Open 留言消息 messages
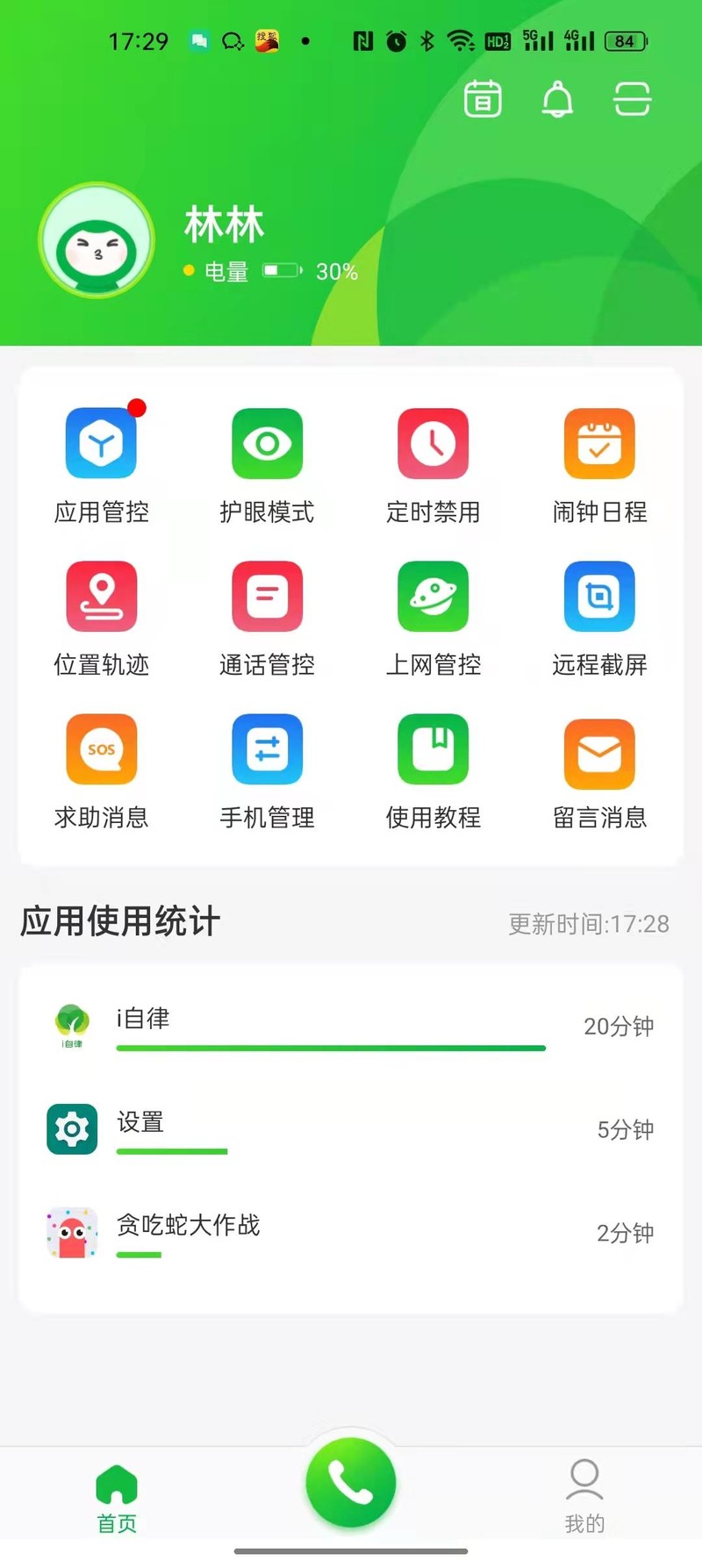Image resolution: width=702 pixels, height=1568 pixels. (599, 753)
